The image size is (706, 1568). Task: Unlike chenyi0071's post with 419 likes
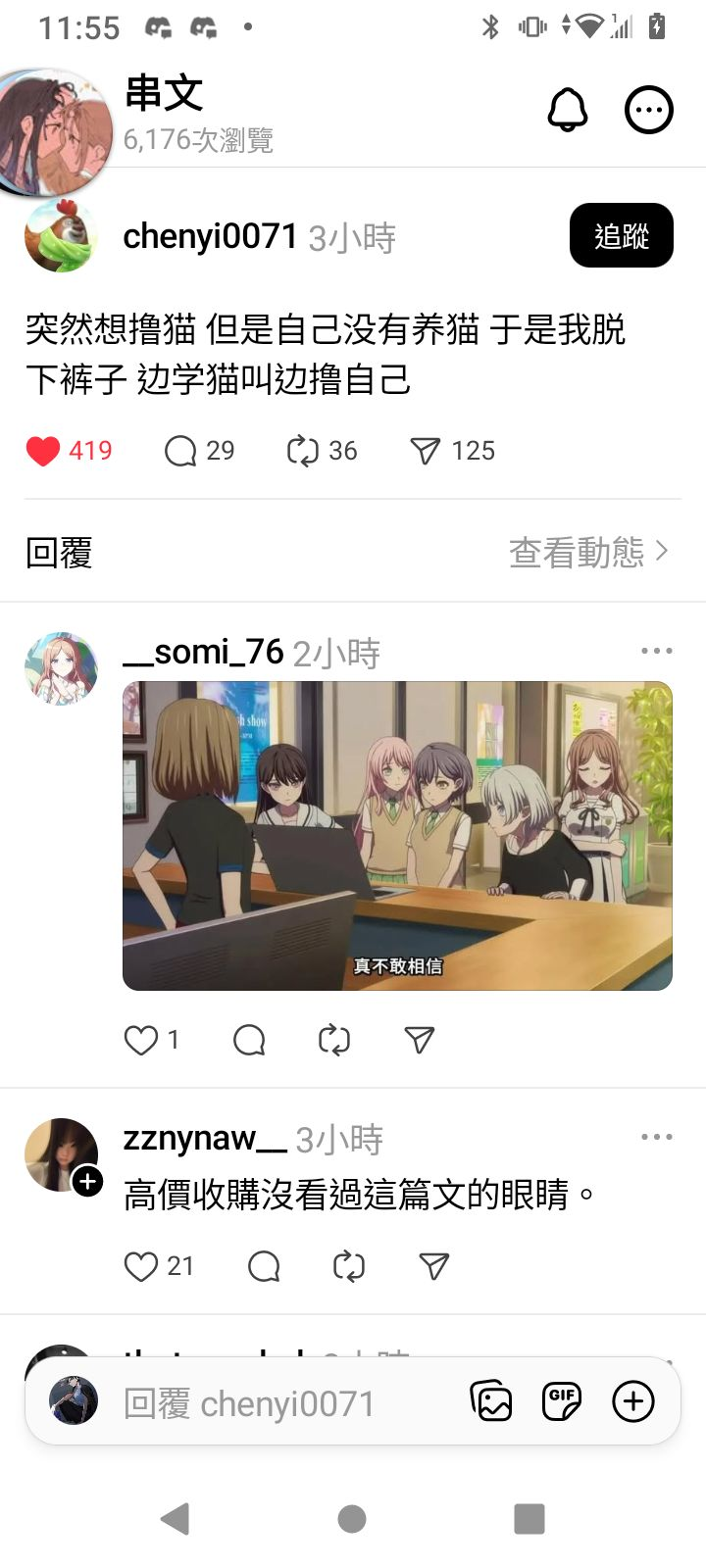coord(43,451)
